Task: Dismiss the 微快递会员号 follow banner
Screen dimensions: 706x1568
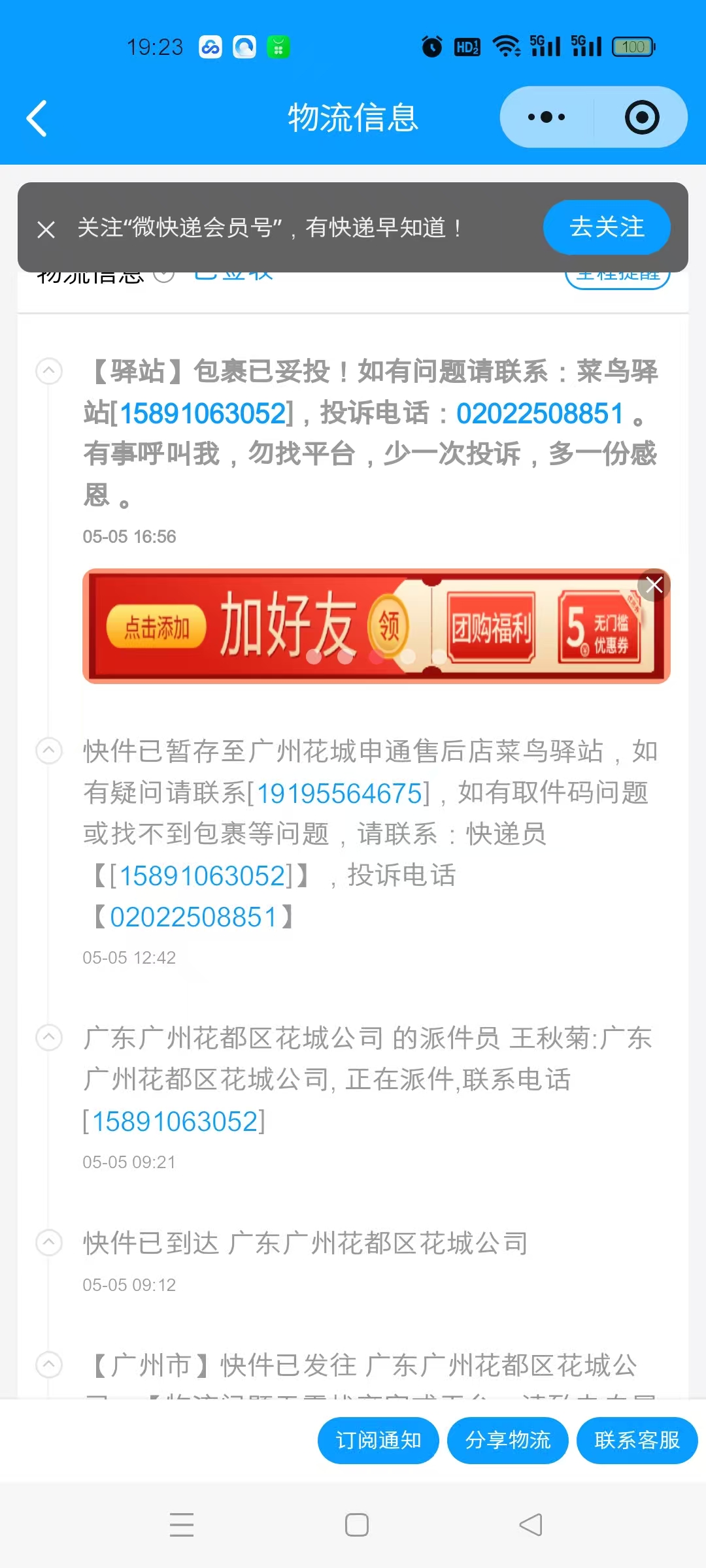Action: [46, 229]
